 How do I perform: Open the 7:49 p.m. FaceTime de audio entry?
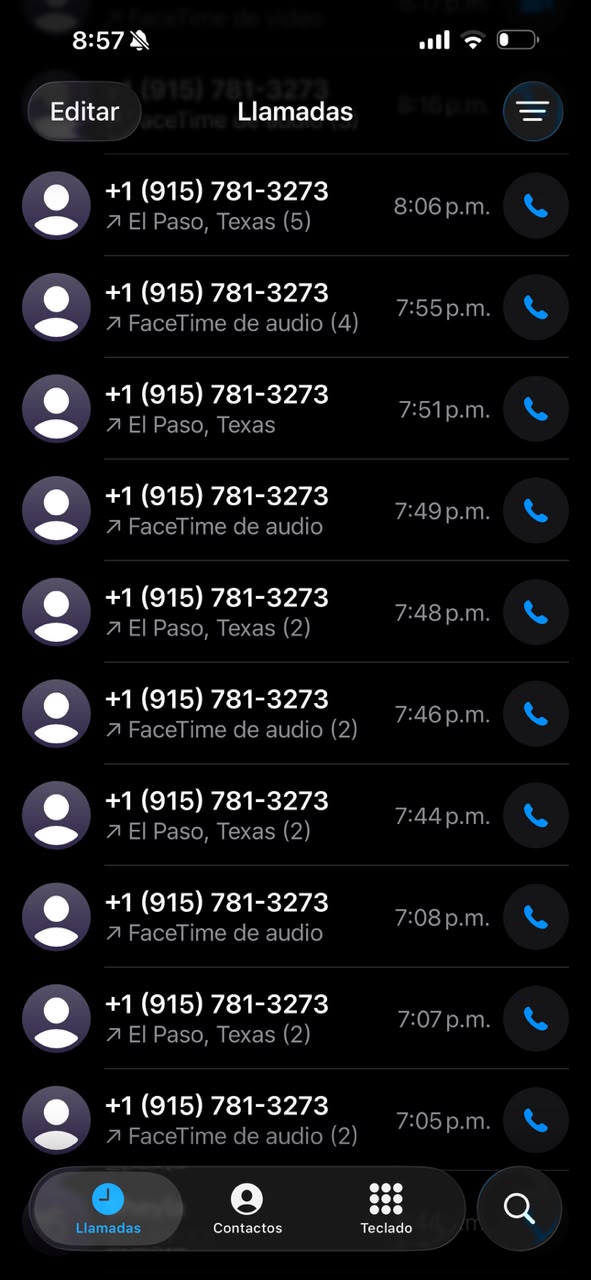coord(295,511)
